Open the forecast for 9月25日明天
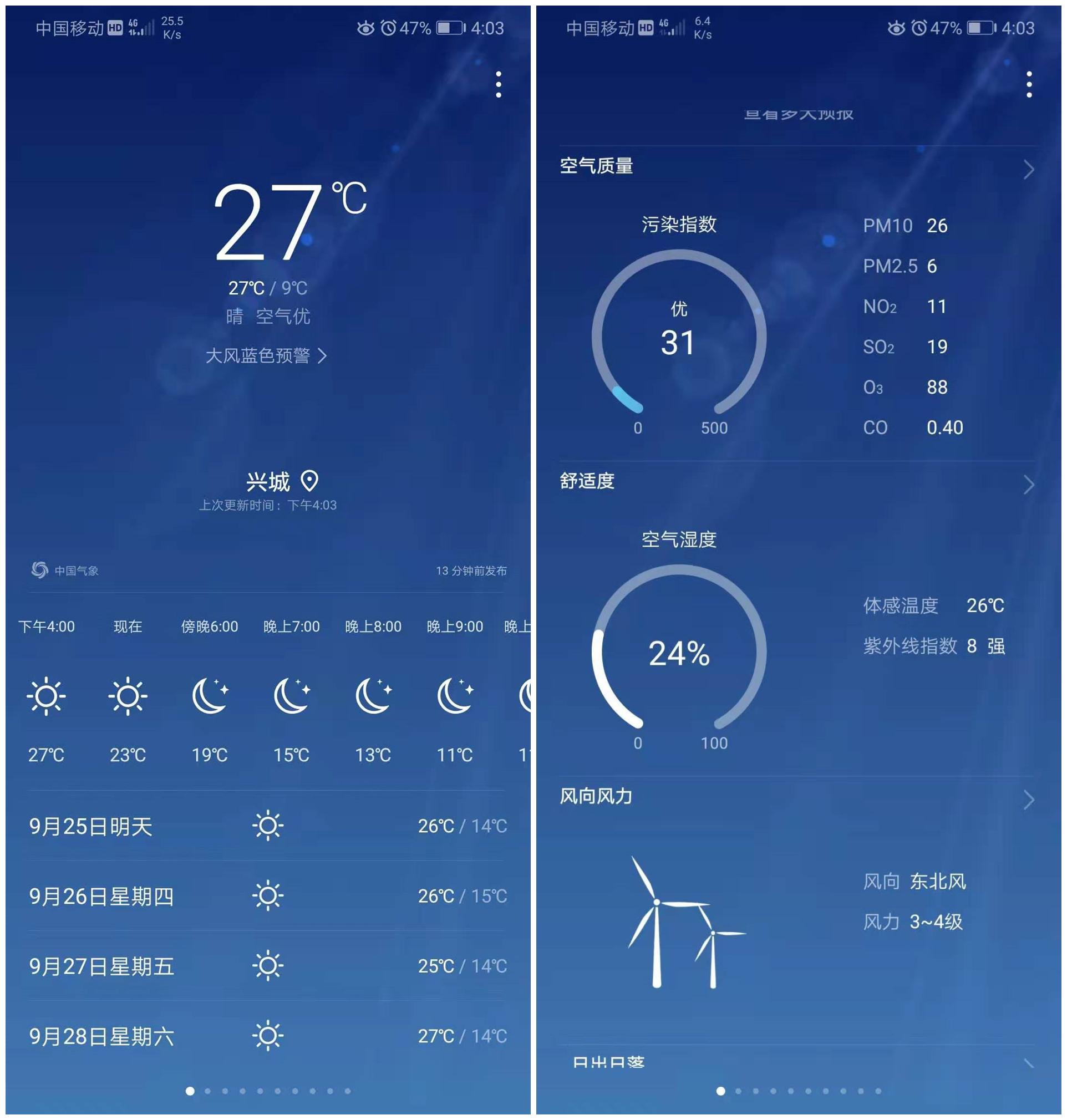Image resolution: width=1067 pixels, height=1120 pixels. 267,826
